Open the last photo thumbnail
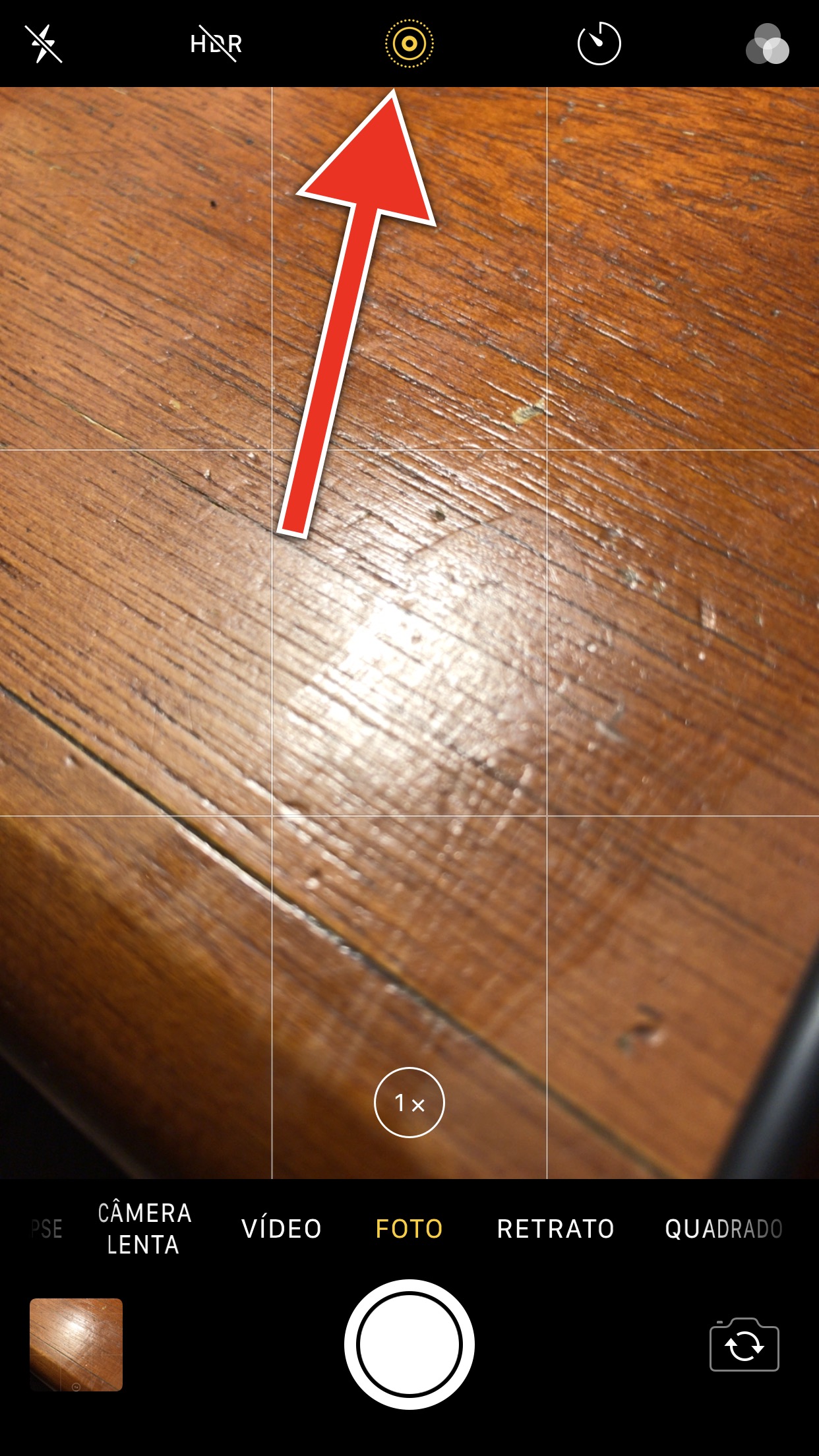This screenshot has width=819, height=1456. (x=76, y=1345)
